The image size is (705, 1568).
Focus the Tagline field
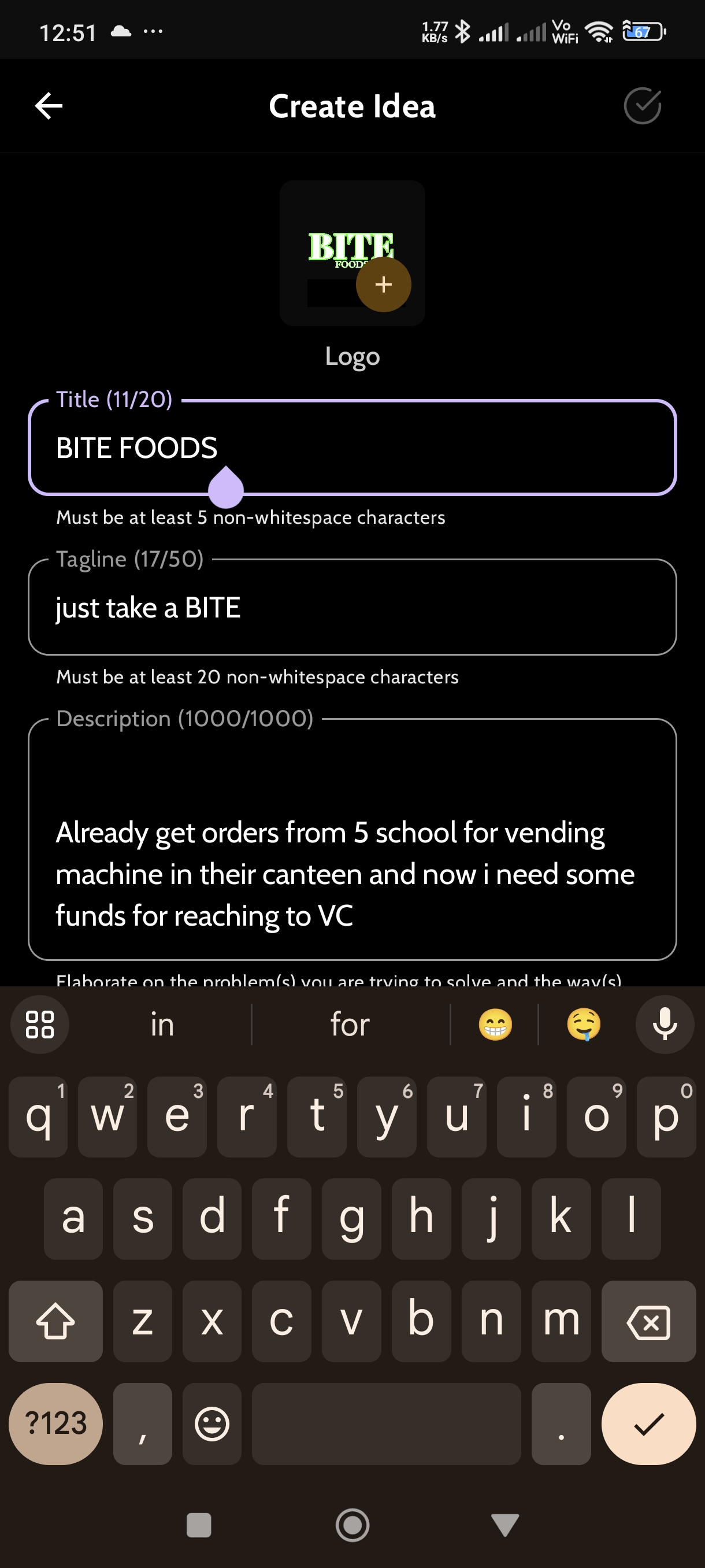[352, 608]
